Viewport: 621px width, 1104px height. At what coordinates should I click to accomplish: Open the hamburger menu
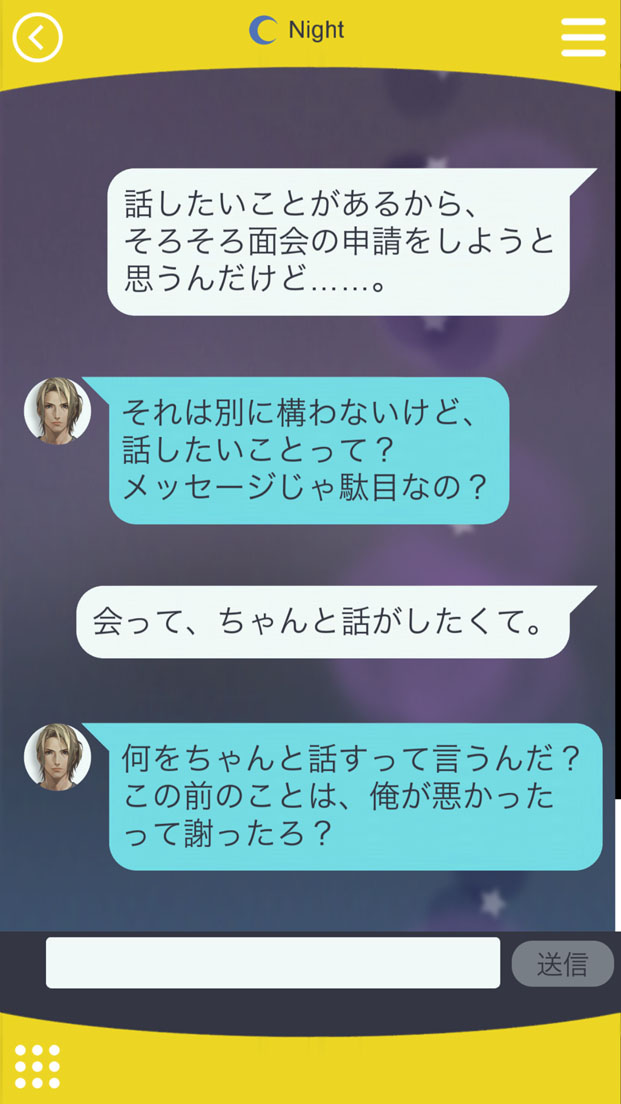coord(583,37)
